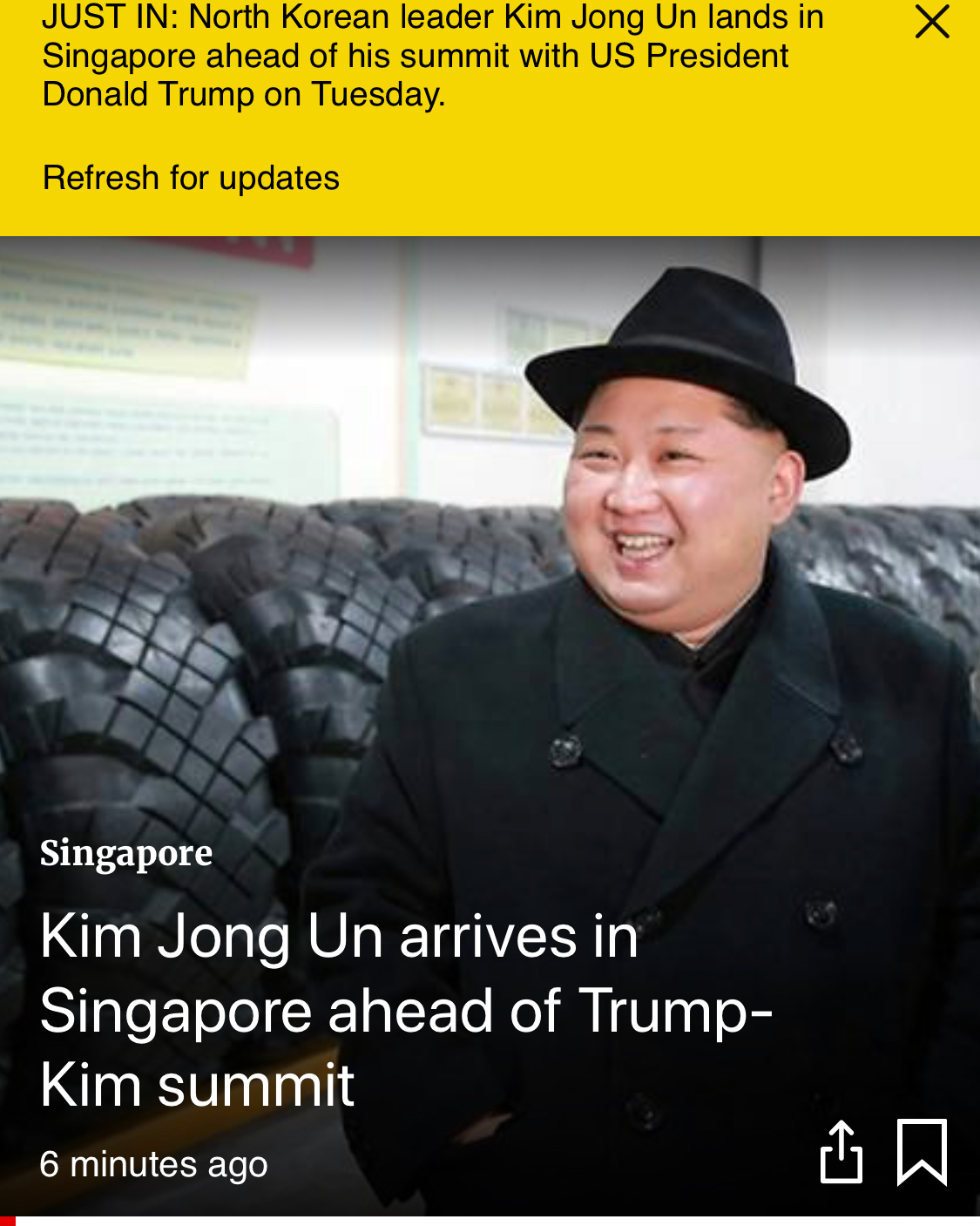Viewport: 980px width, 1226px height.
Task: Bookmark the Trump-Kim summit article
Action: [922, 1152]
